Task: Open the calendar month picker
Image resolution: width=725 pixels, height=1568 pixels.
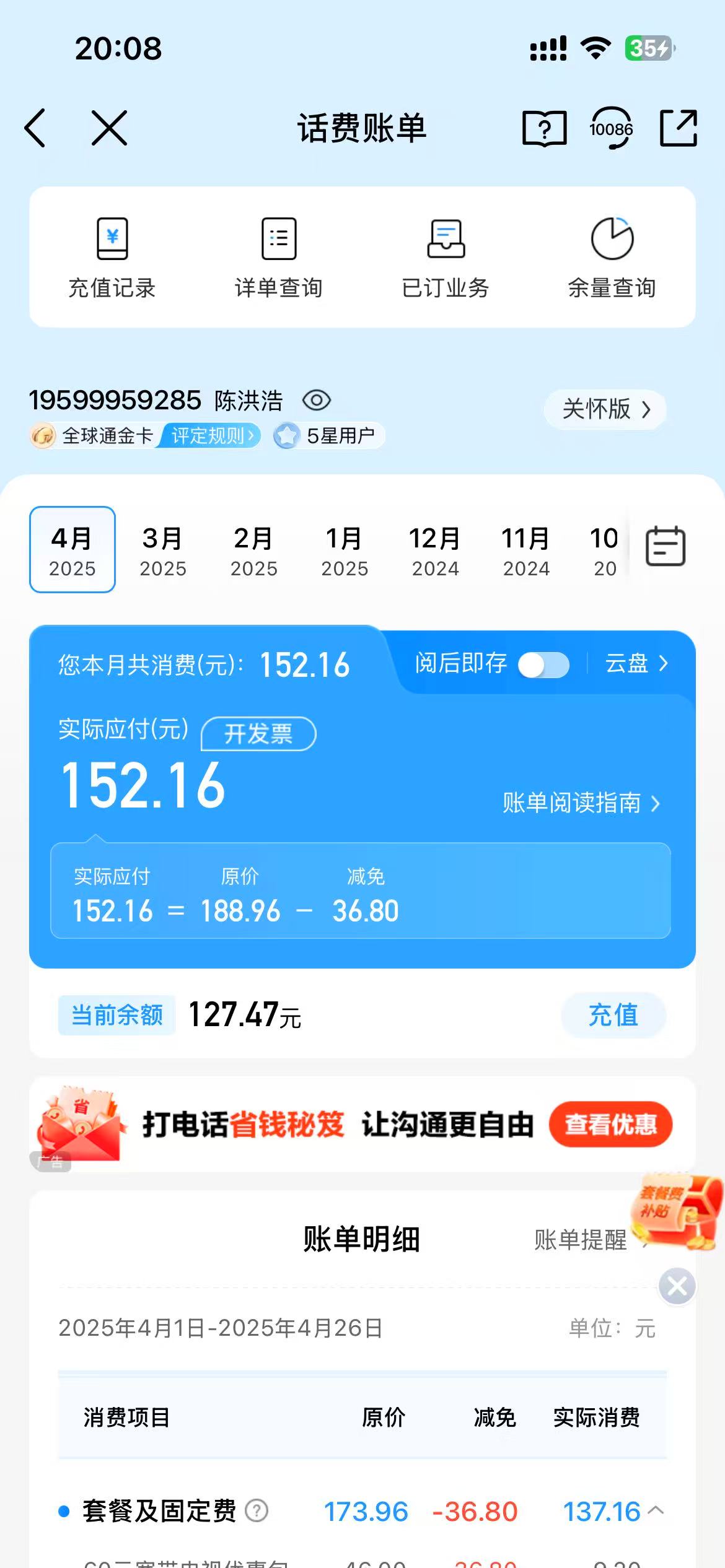Action: click(666, 547)
